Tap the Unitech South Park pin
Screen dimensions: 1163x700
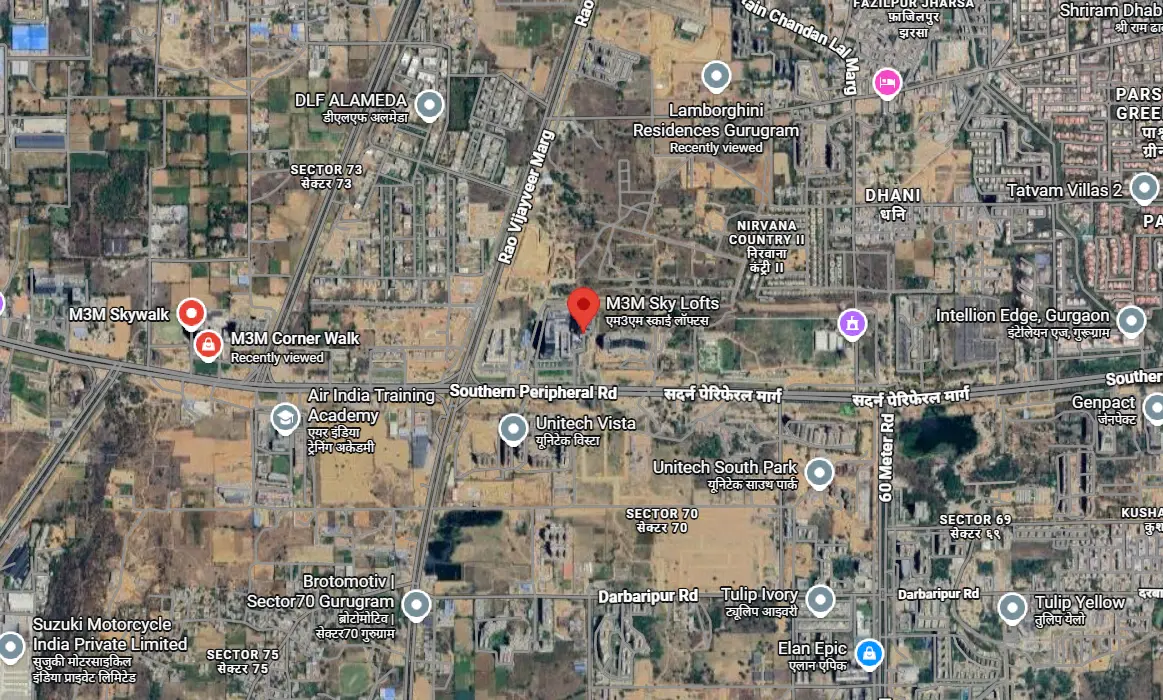(820, 472)
